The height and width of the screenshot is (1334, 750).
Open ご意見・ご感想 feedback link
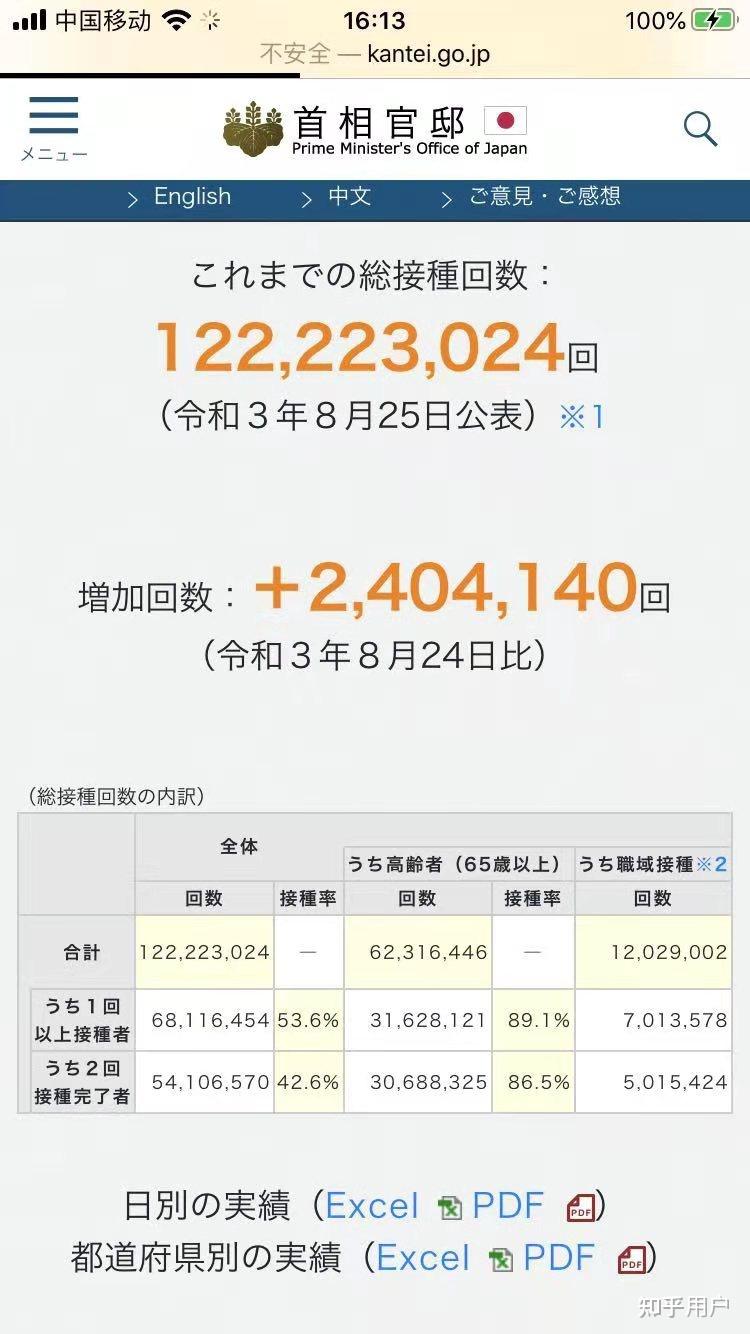tap(531, 197)
